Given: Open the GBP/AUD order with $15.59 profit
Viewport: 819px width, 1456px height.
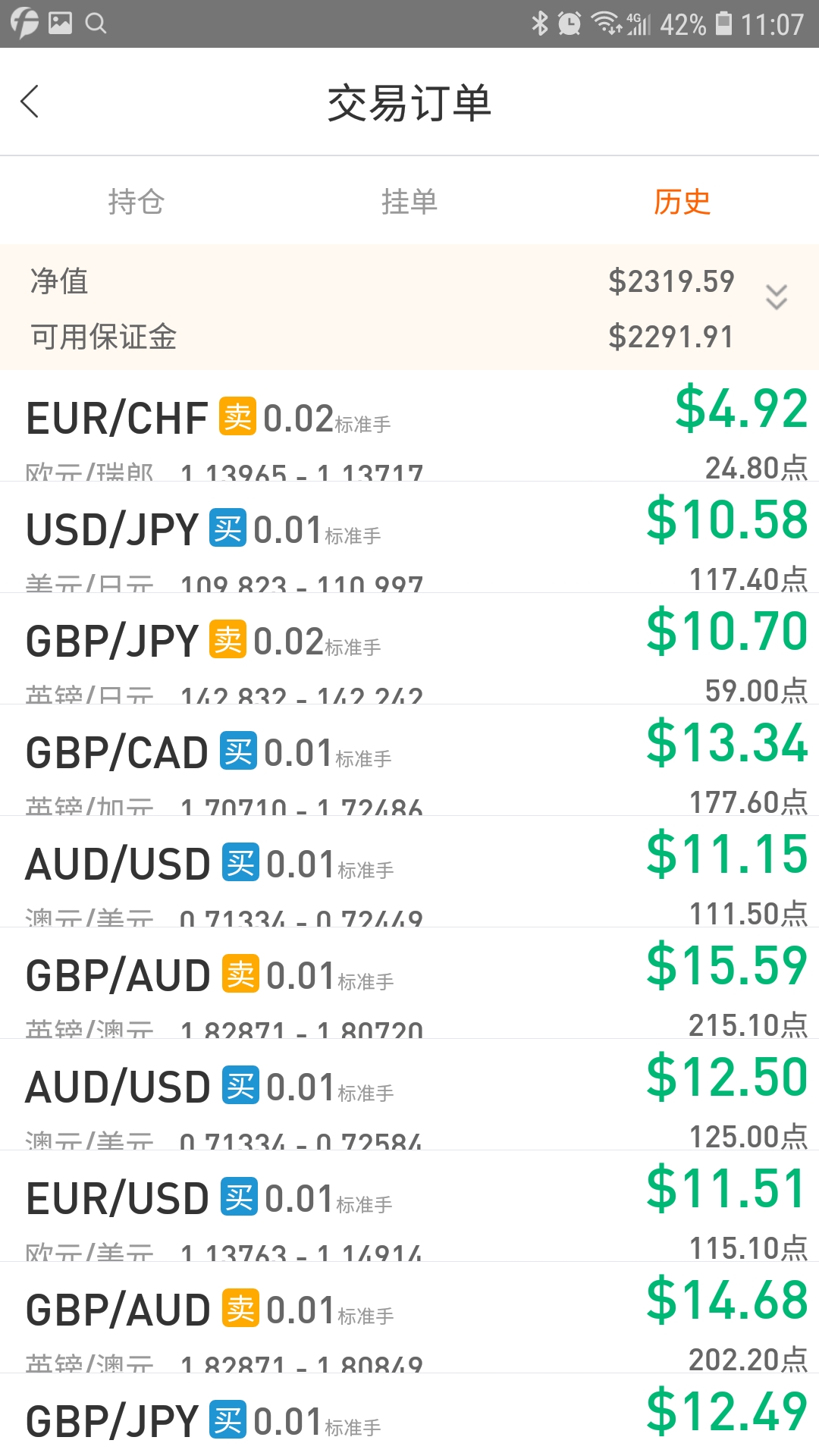Looking at the screenshot, I should point(409,984).
